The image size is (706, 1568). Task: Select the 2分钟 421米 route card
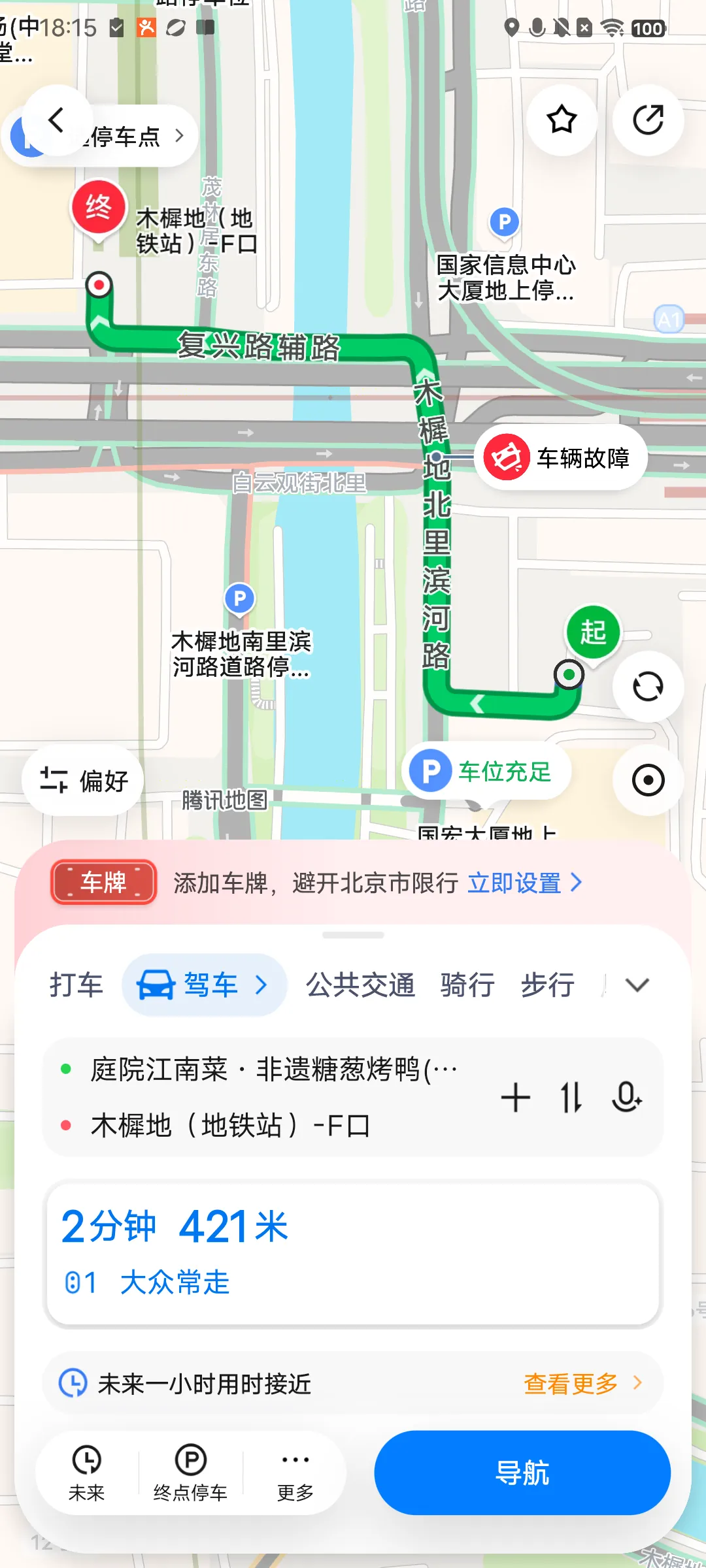tap(353, 1254)
